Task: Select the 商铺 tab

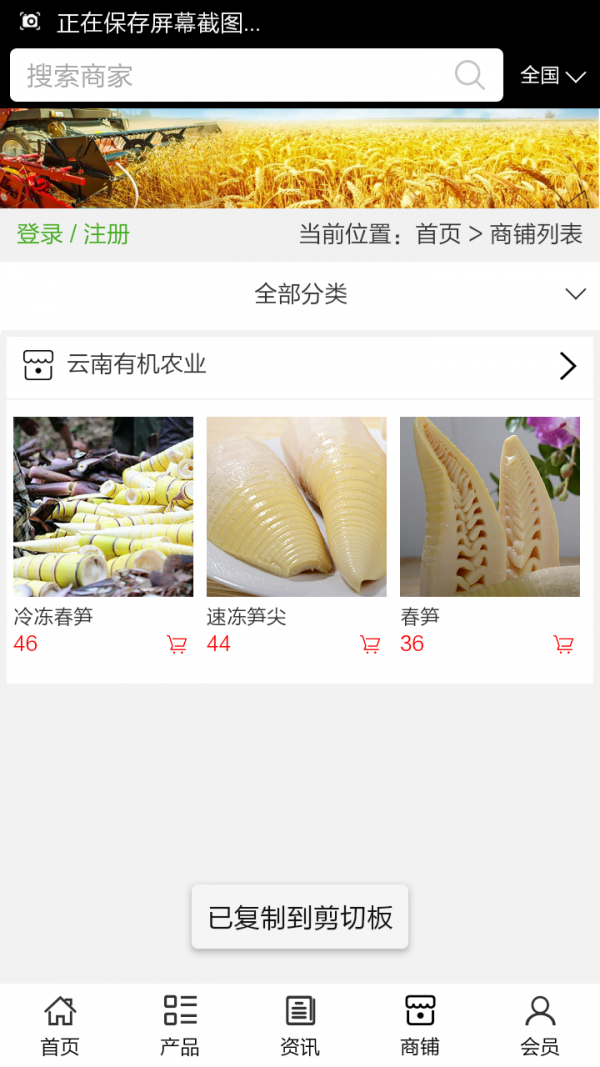Action: (x=420, y=1025)
